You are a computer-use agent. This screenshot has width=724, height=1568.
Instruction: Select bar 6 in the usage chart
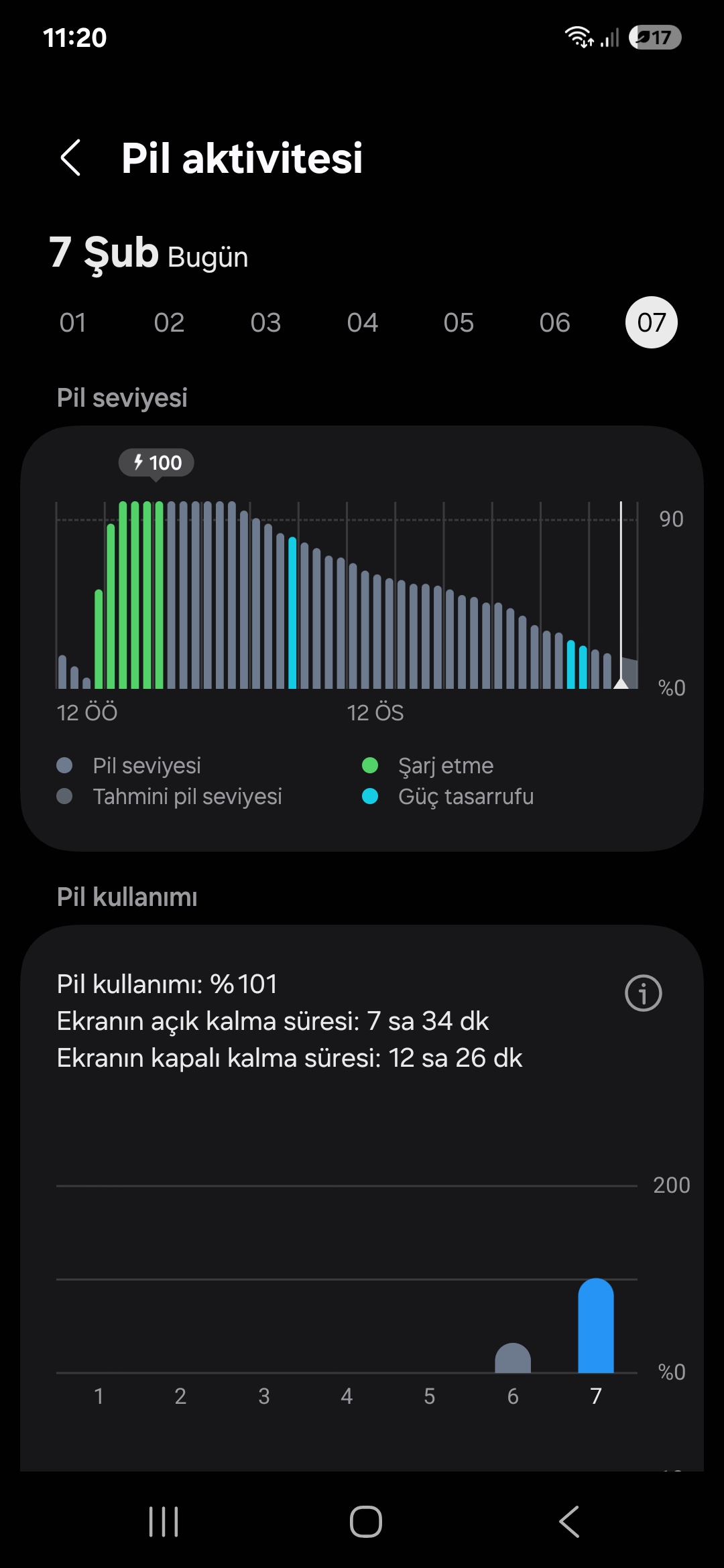[513, 1359]
